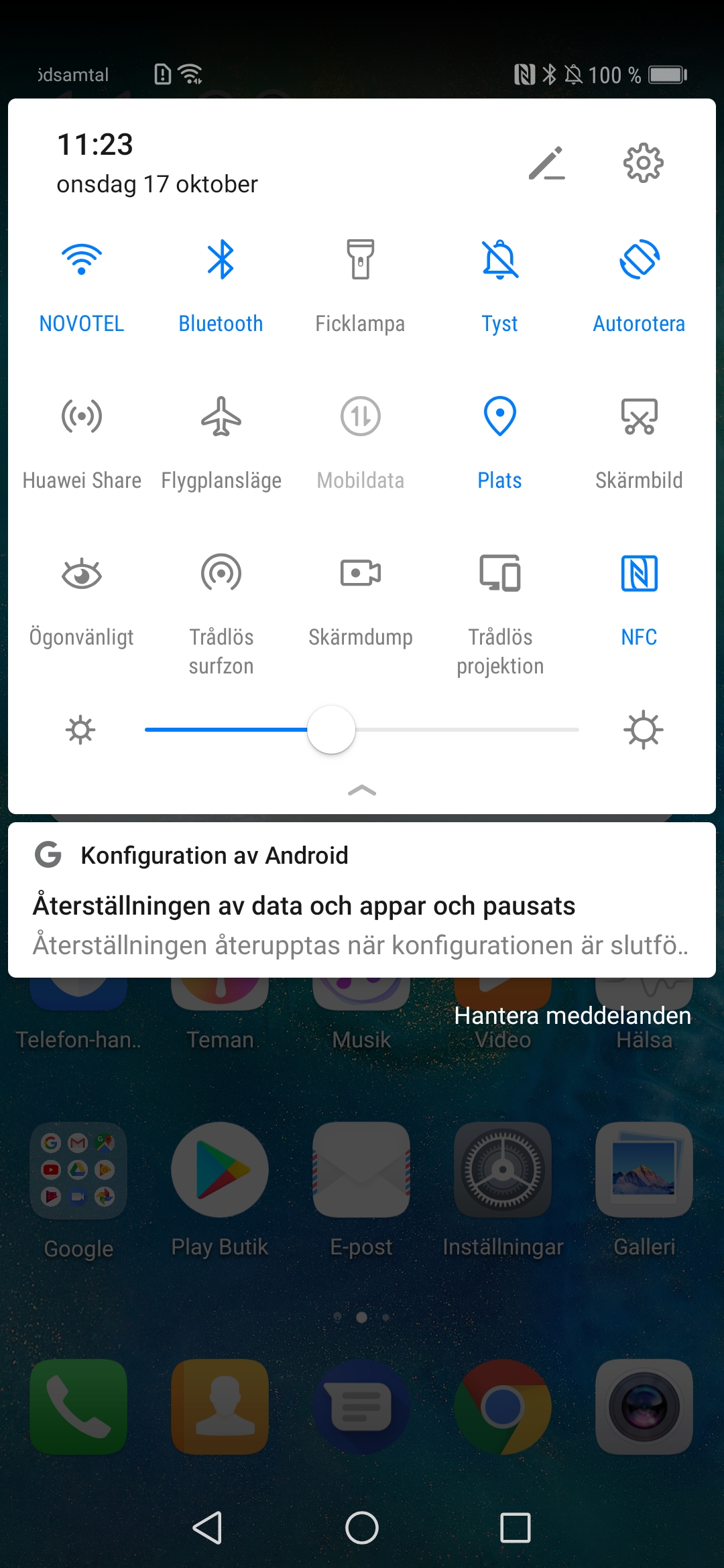724x1568 pixels.
Task: Open the Konfiguration av Android notification
Action: 362,900
